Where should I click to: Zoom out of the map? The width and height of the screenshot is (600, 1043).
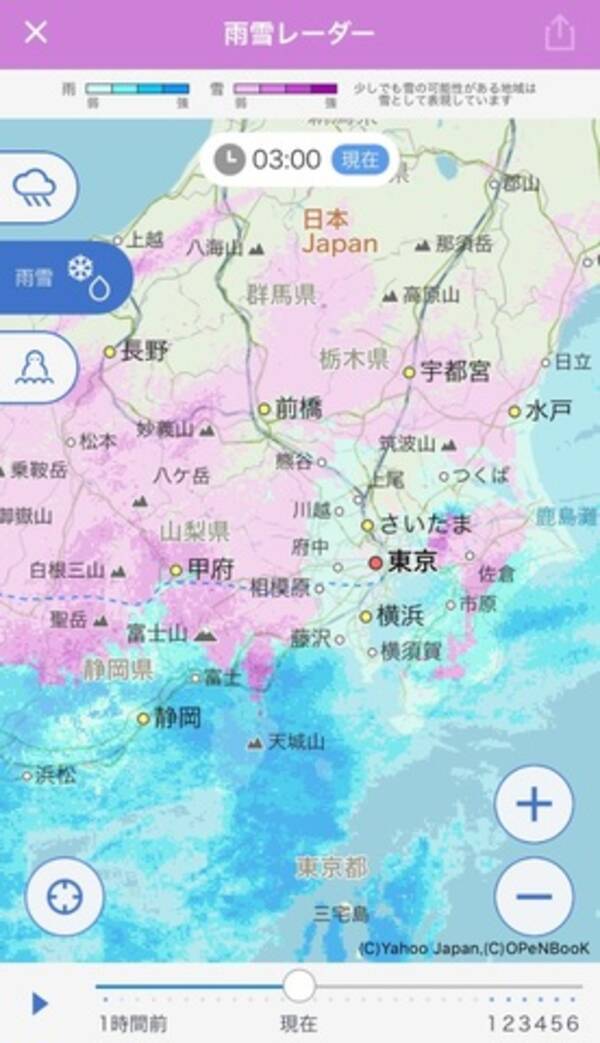534,895
